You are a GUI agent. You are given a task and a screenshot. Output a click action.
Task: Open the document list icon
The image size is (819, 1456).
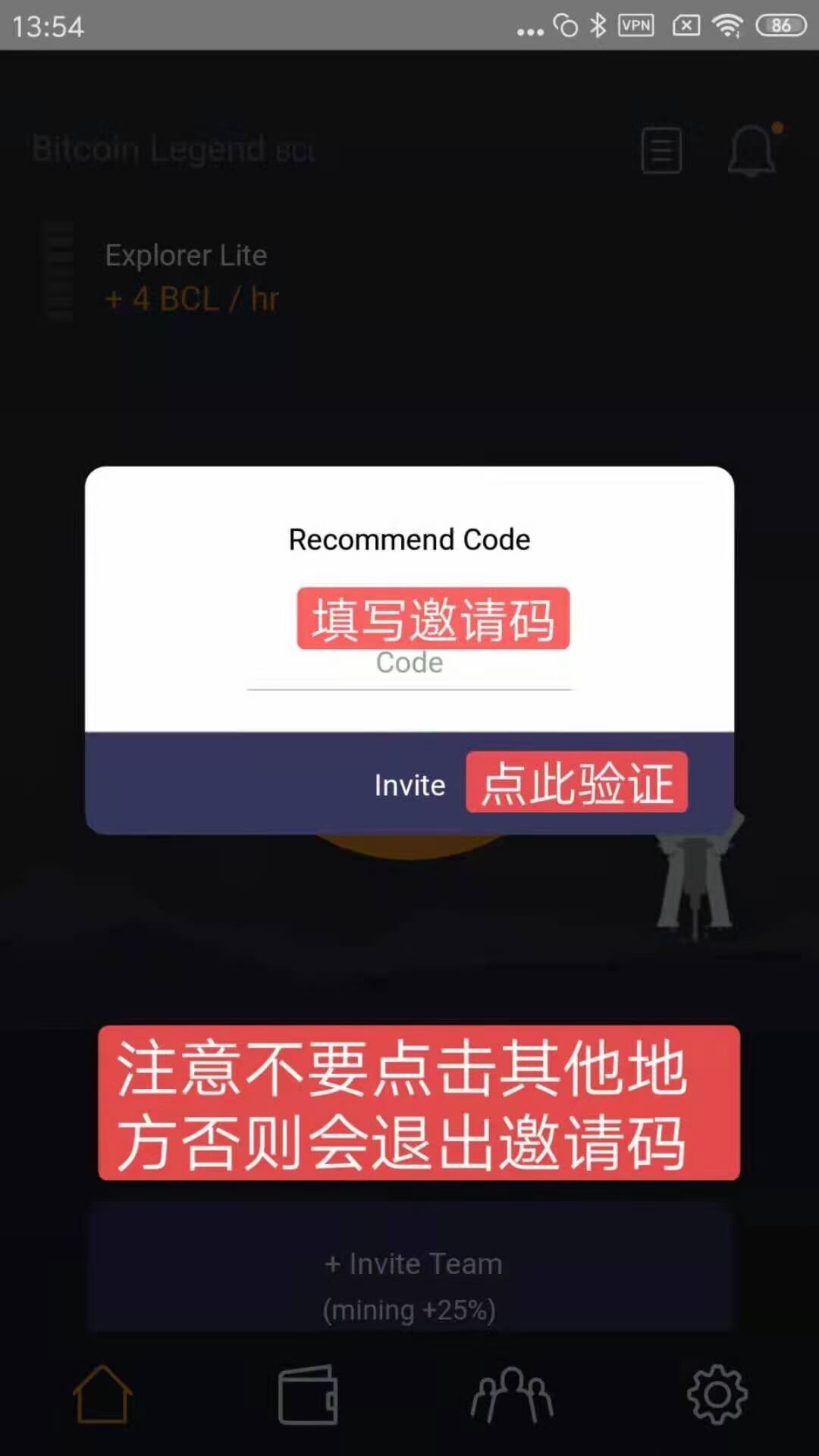coord(661,150)
